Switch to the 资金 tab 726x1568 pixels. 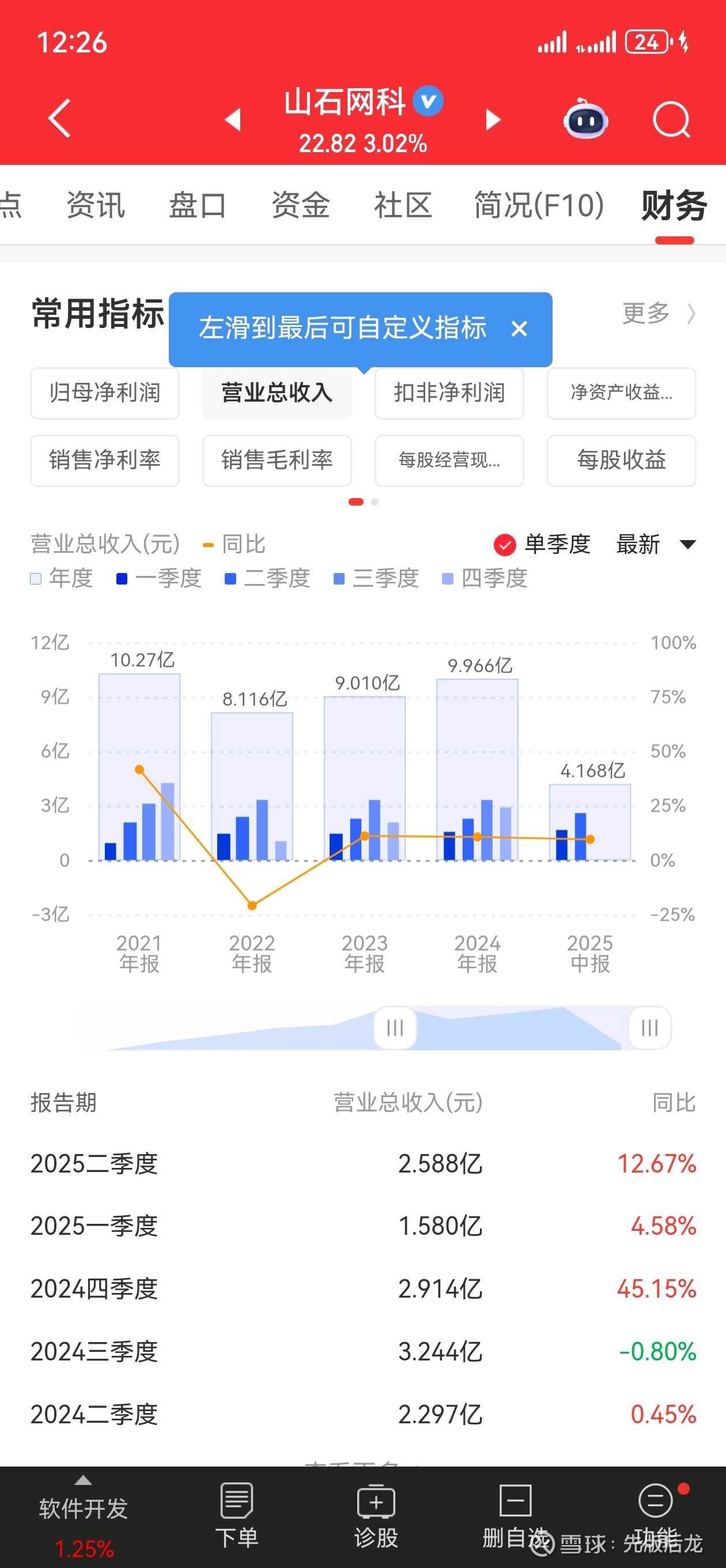[x=301, y=205]
